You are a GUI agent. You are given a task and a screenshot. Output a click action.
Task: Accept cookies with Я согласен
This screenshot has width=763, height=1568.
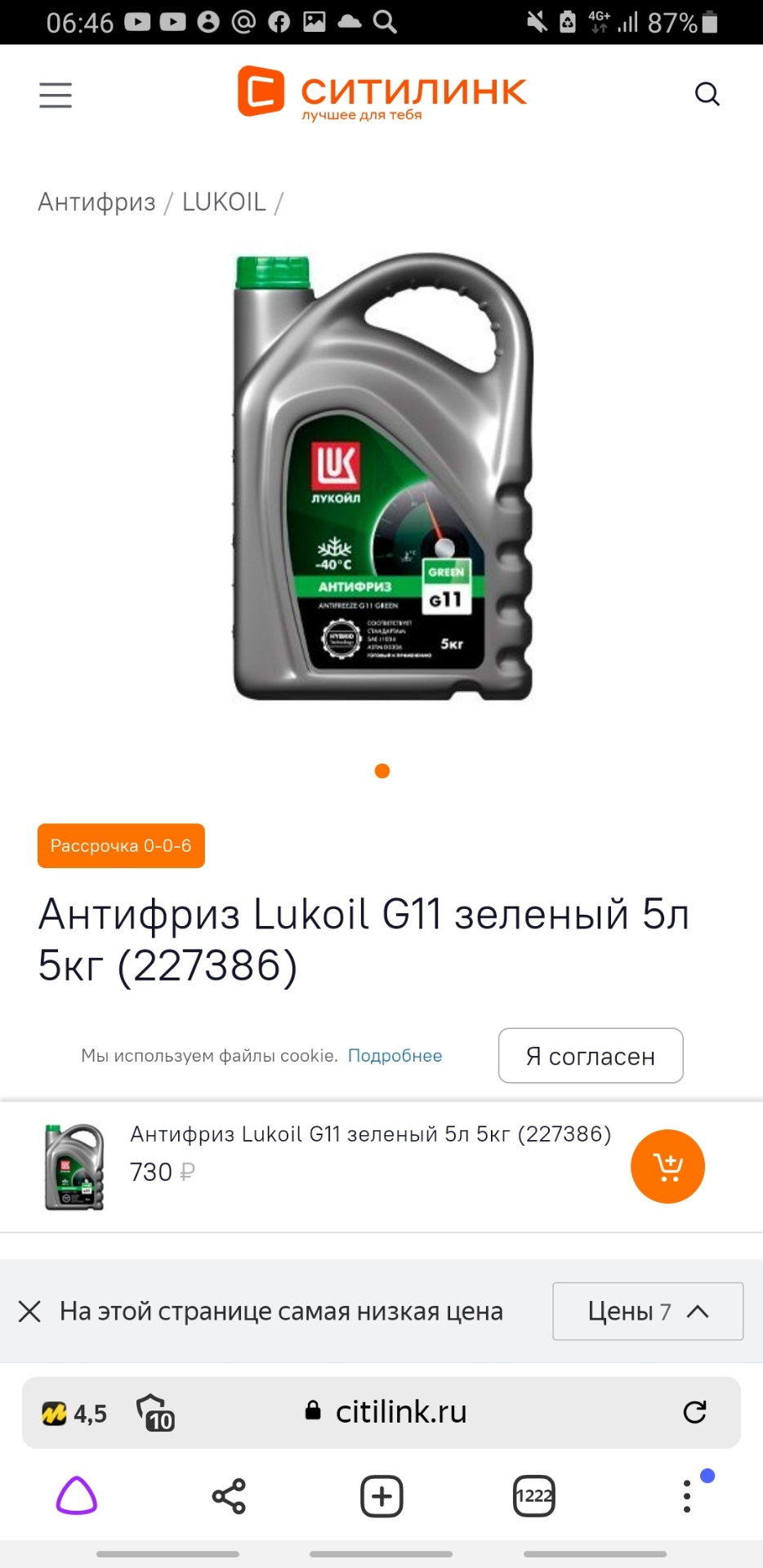(590, 1056)
